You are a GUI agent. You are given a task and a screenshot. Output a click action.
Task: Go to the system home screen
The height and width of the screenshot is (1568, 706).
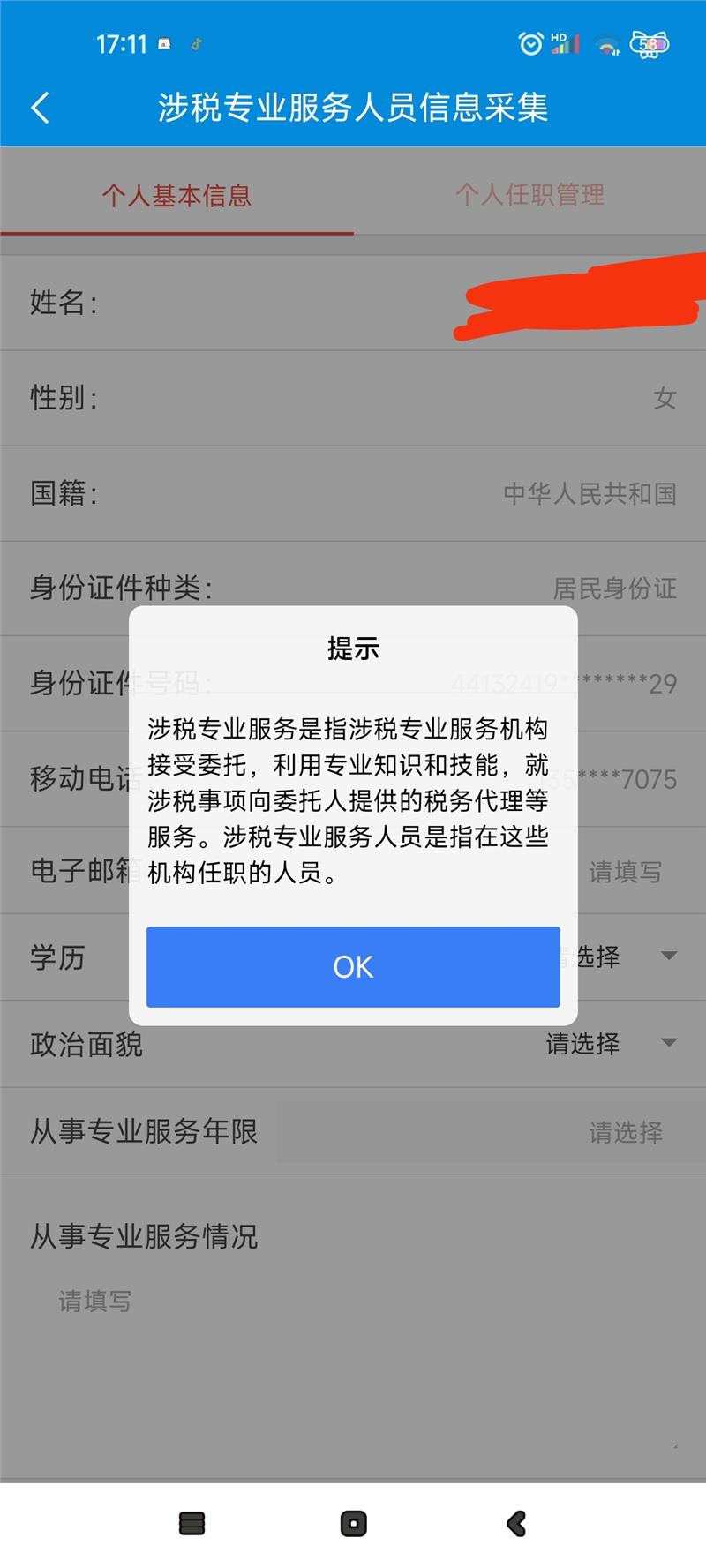click(x=353, y=1523)
